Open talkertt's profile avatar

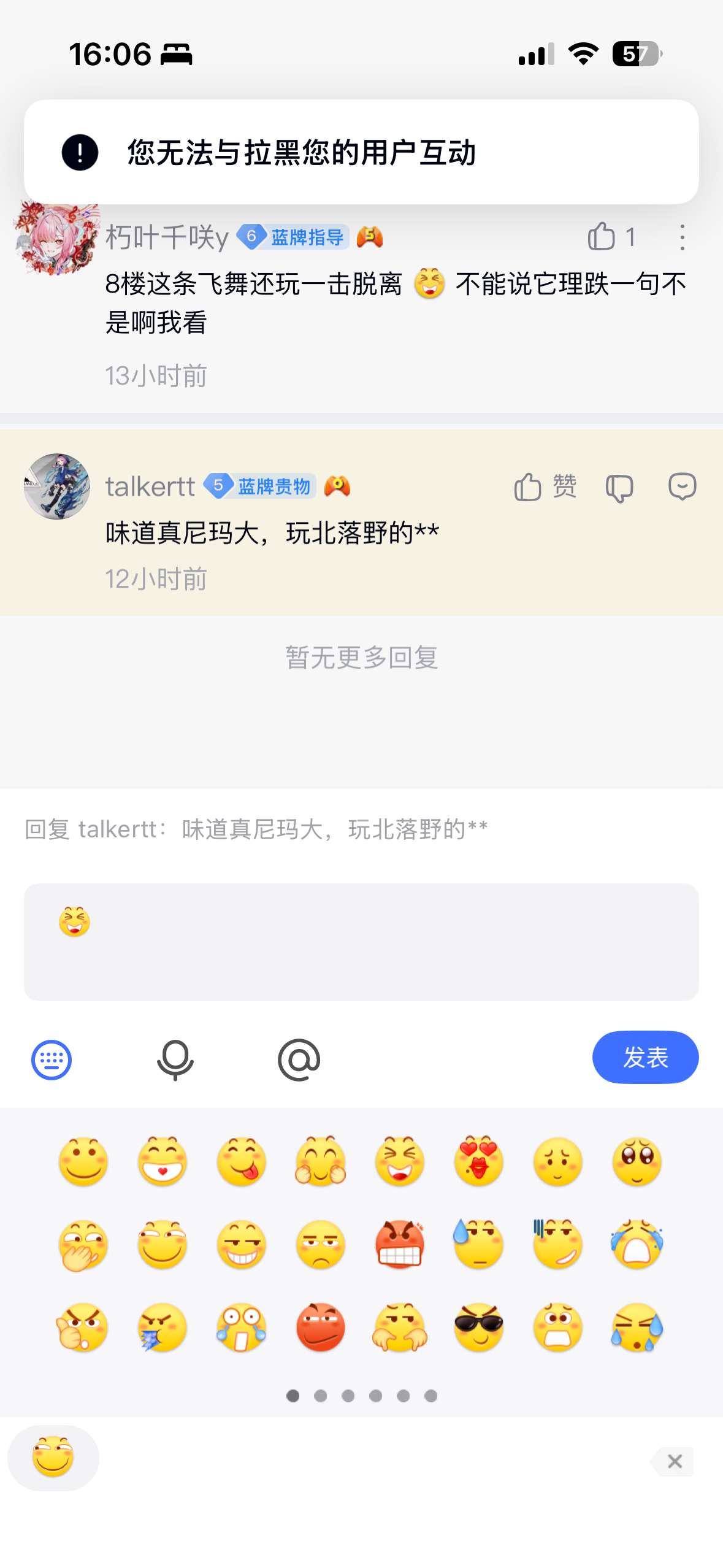[57, 486]
